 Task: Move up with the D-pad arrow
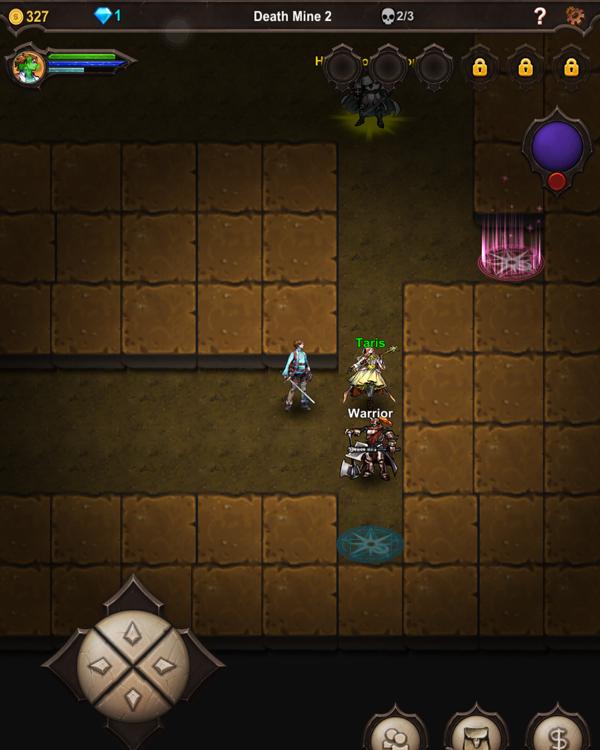click(133, 632)
